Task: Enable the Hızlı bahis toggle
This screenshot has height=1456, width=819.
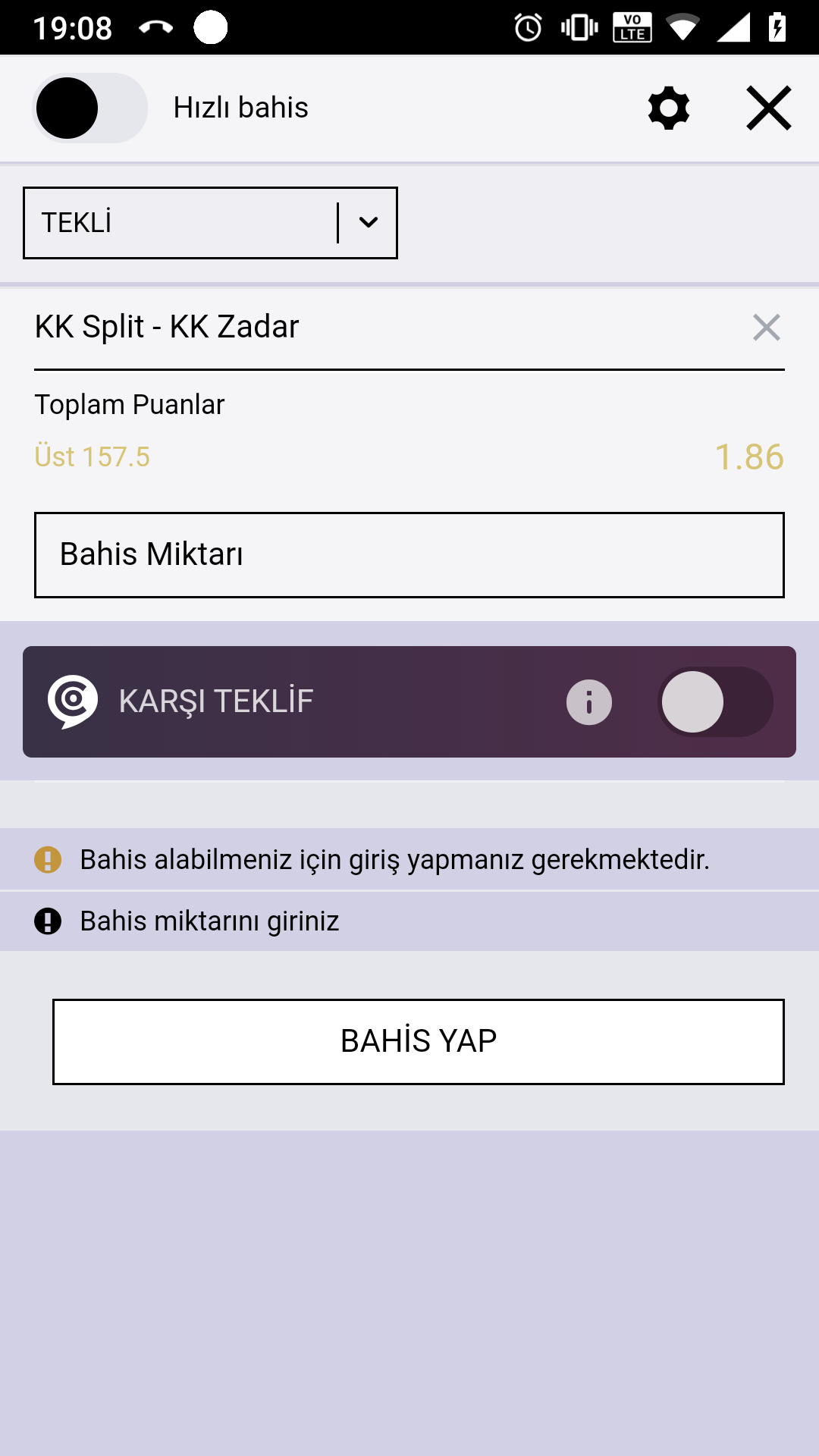Action: pos(89,108)
